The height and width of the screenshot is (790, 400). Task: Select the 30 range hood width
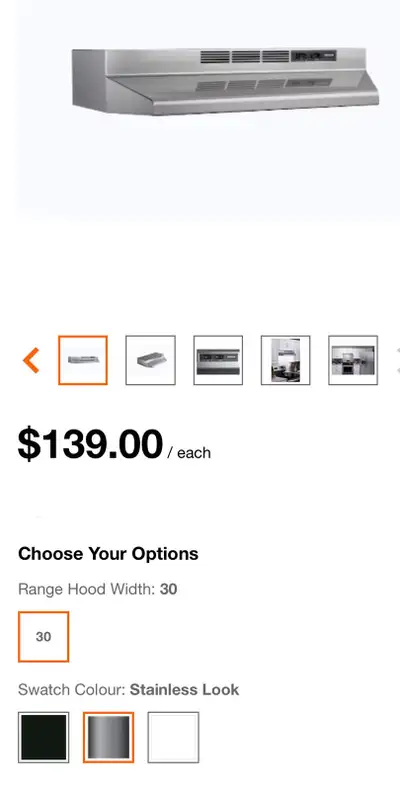pos(43,637)
